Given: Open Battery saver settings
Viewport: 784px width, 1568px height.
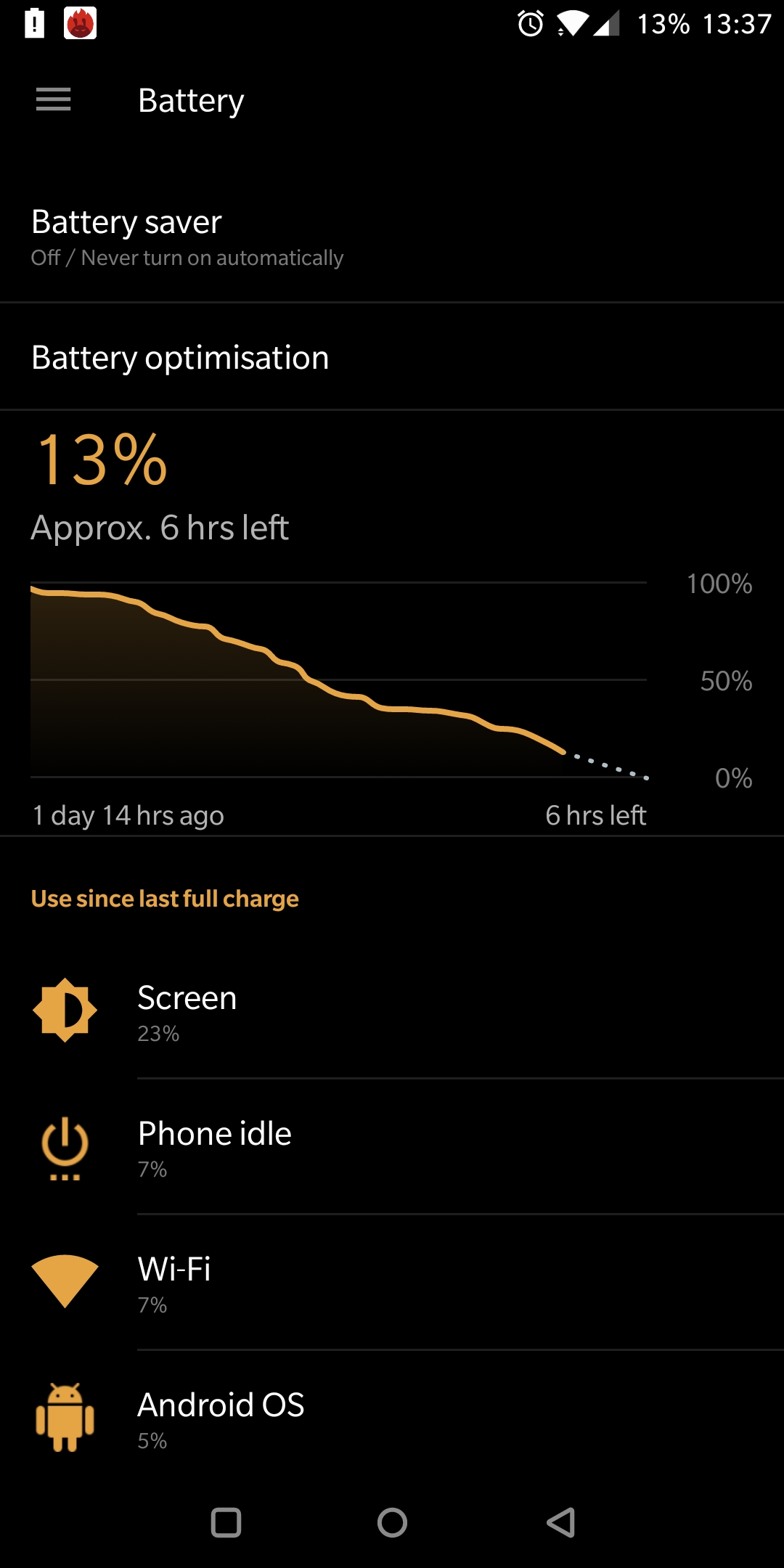Looking at the screenshot, I should pos(392,237).
